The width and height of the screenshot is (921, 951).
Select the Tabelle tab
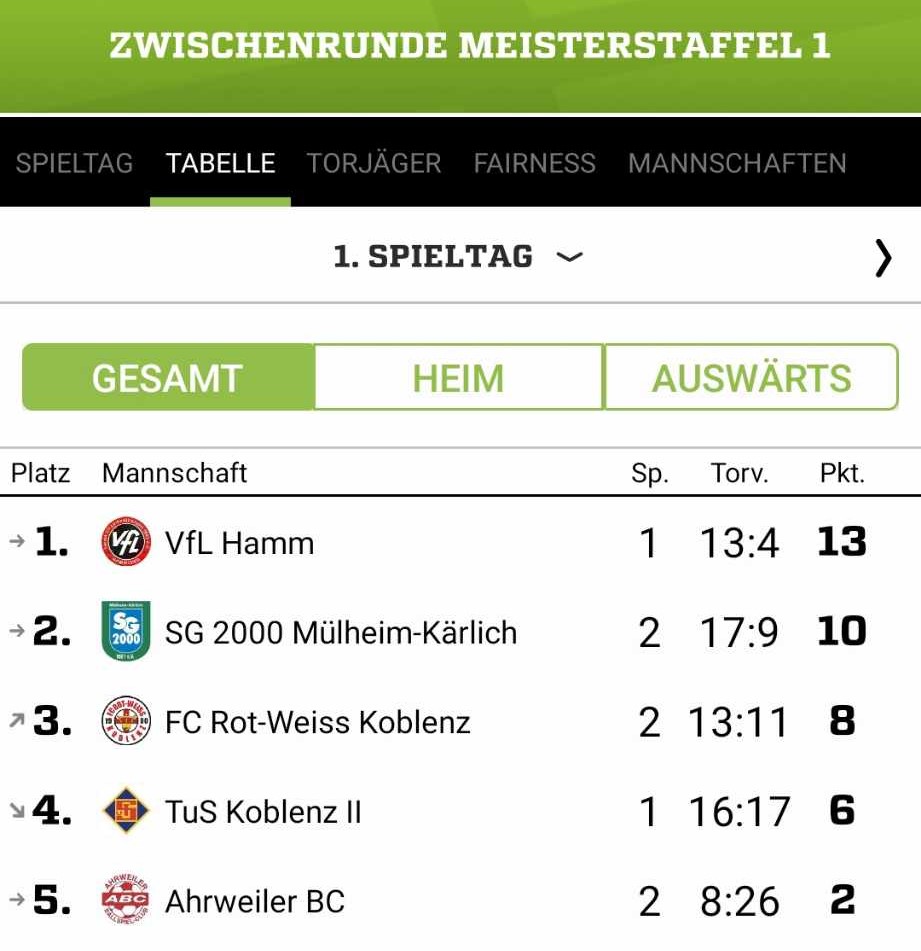(220, 163)
